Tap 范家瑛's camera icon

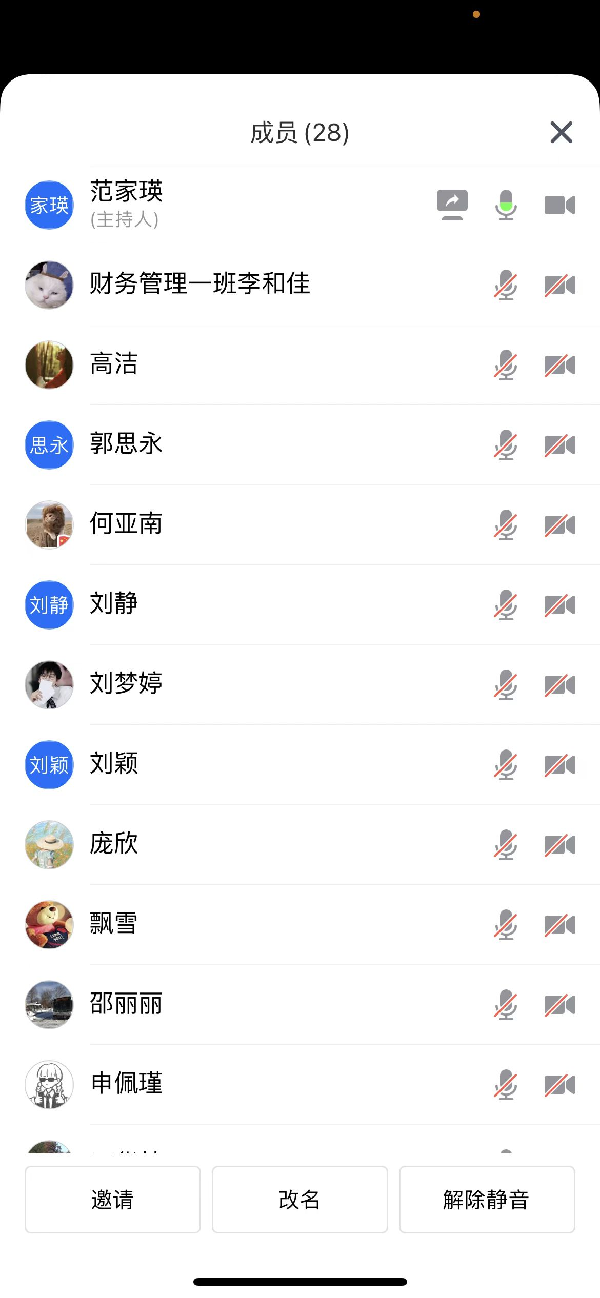pos(559,205)
